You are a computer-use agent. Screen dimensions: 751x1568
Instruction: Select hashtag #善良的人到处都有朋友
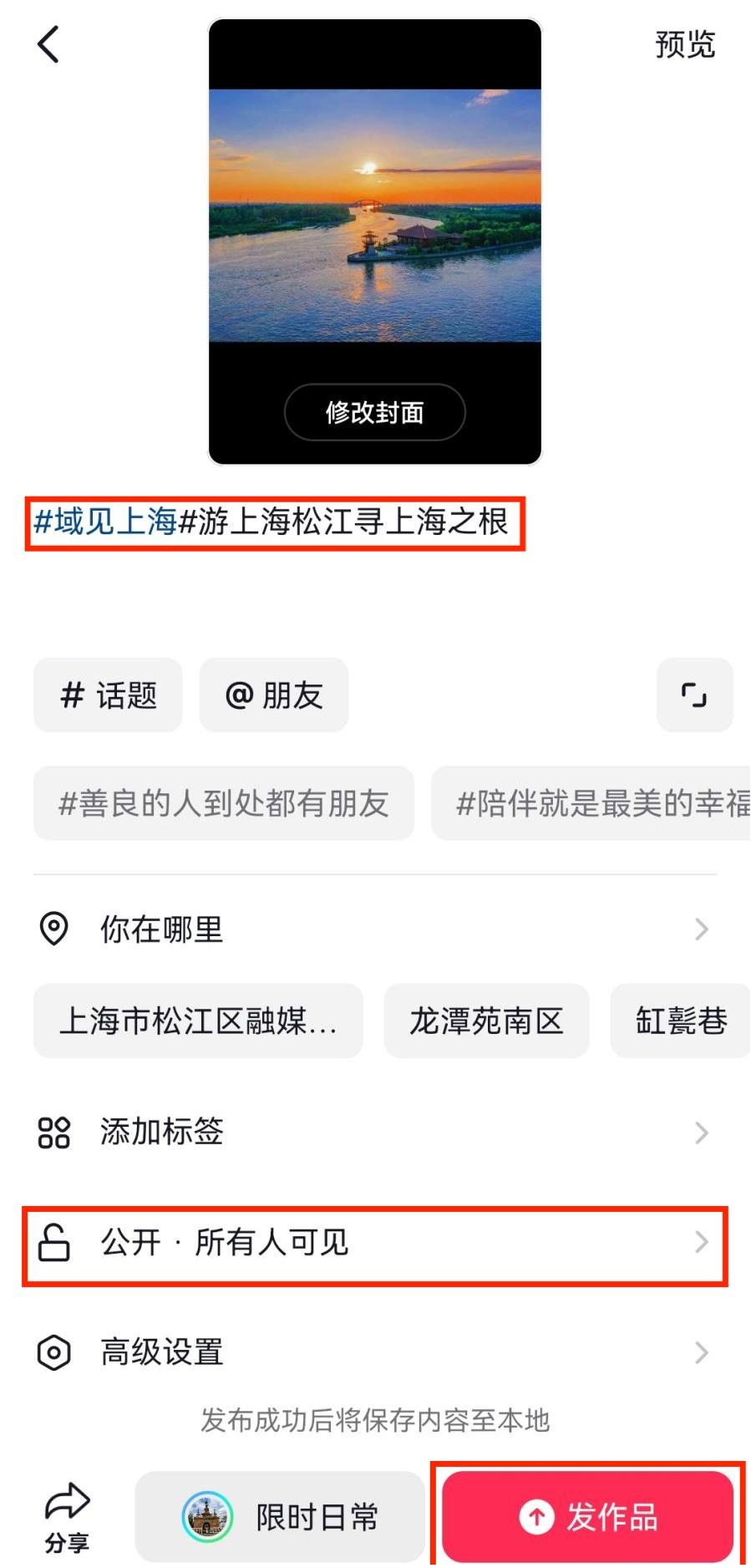[x=223, y=803]
